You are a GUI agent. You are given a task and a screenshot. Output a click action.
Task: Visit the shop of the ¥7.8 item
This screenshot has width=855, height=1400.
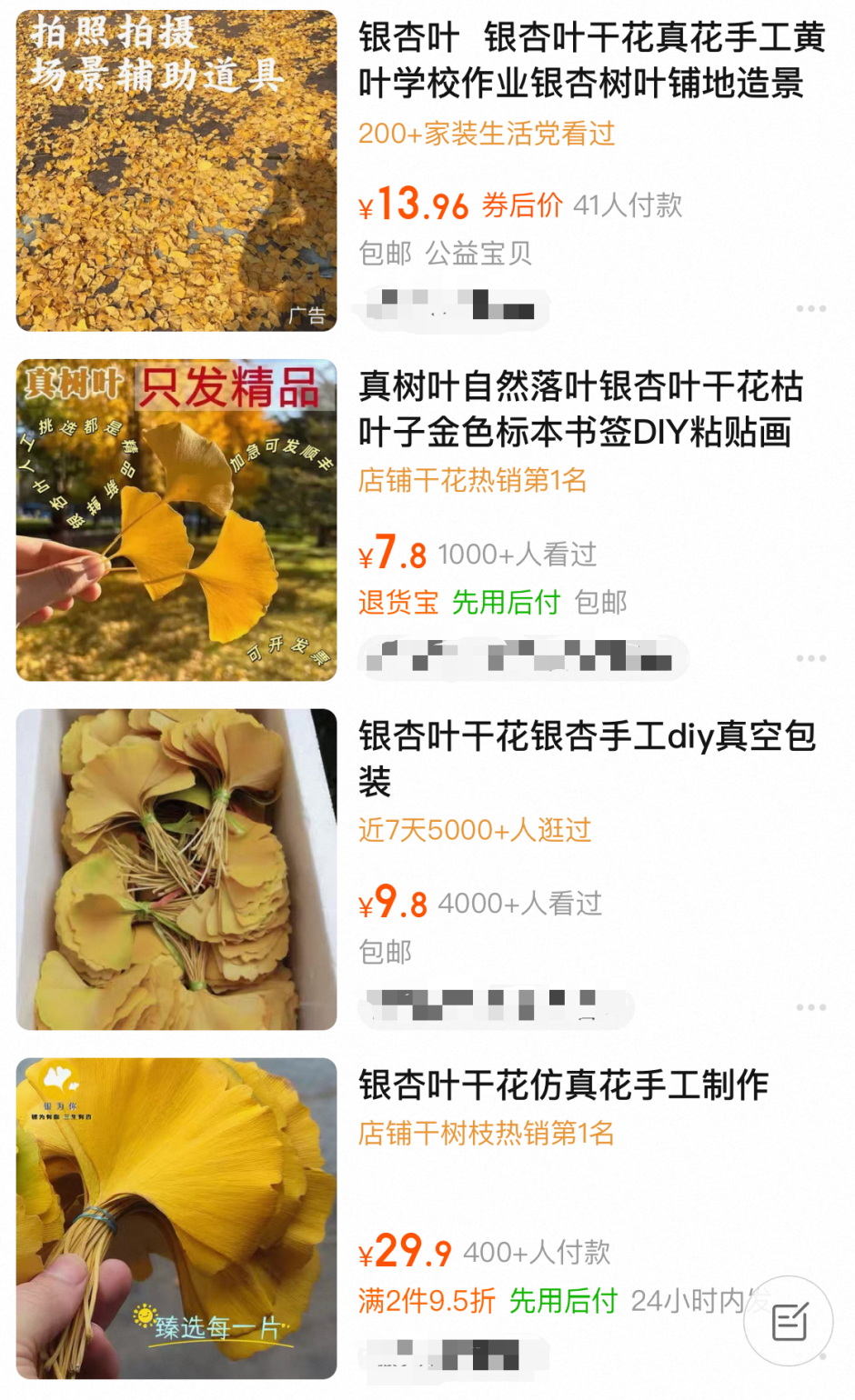tap(522, 656)
